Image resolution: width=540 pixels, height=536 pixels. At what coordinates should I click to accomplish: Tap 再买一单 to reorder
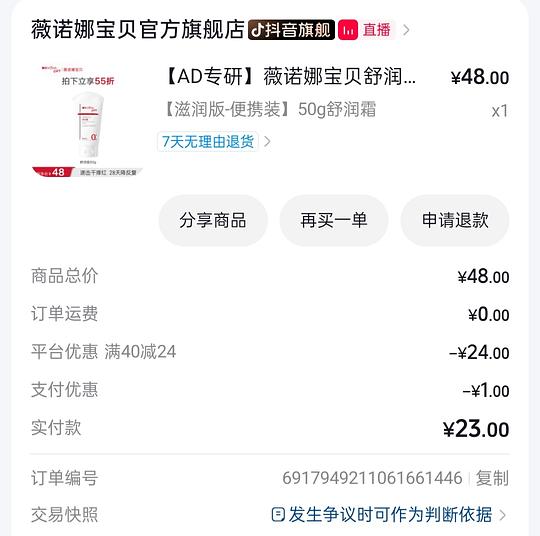click(334, 220)
